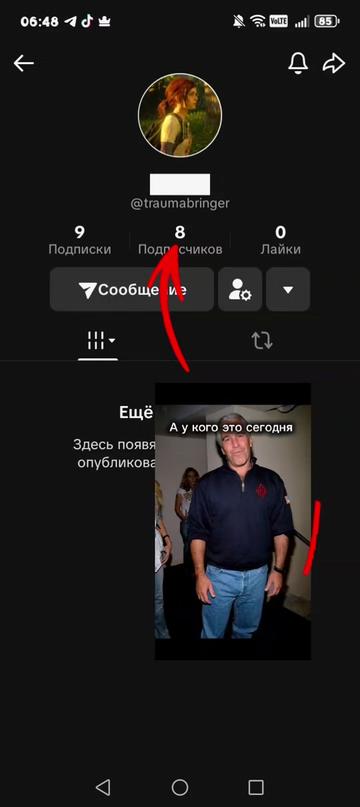
Task: View the Подписки list
Action: coord(79,240)
